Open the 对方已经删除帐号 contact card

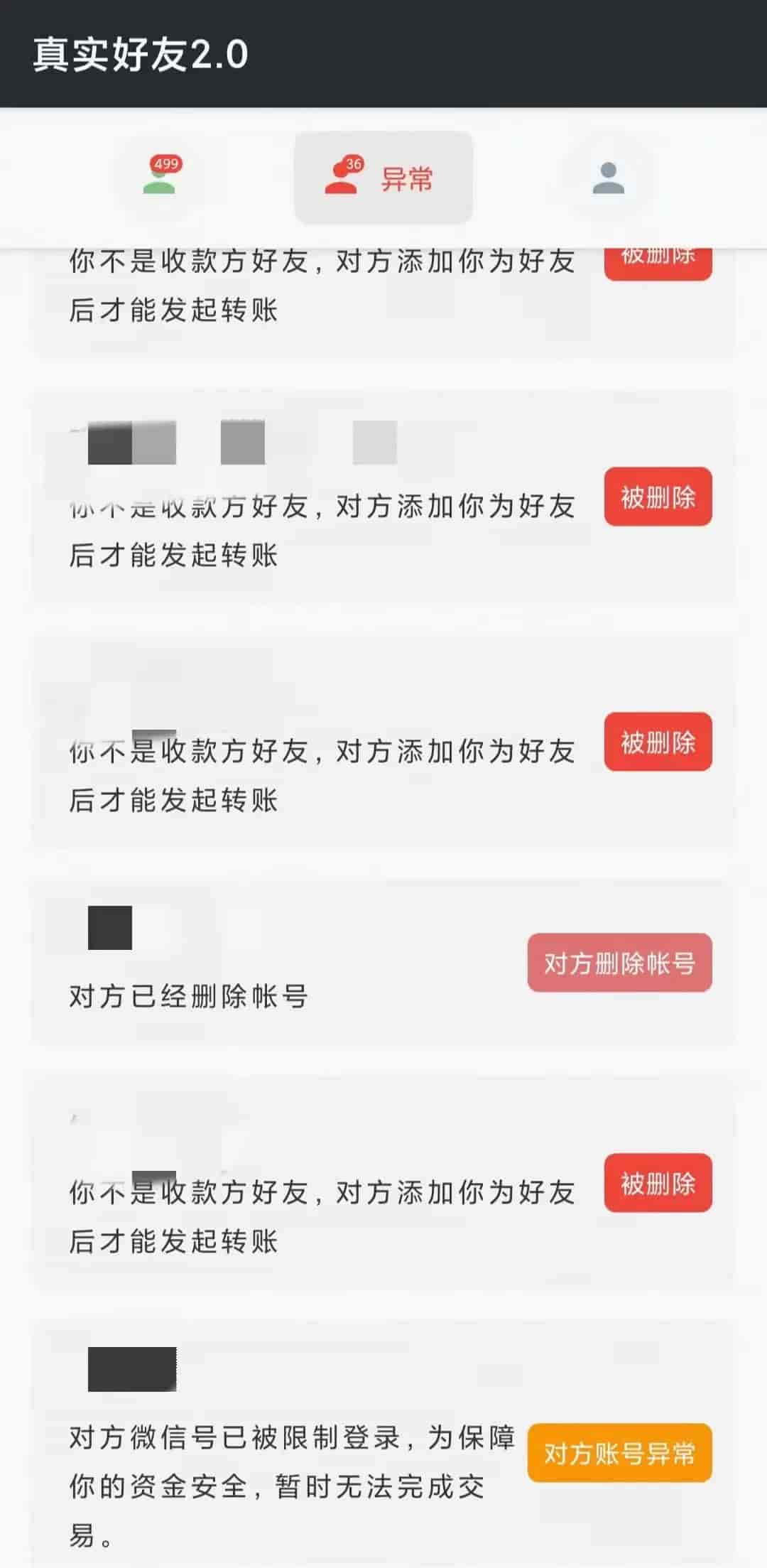coord(383,962)
